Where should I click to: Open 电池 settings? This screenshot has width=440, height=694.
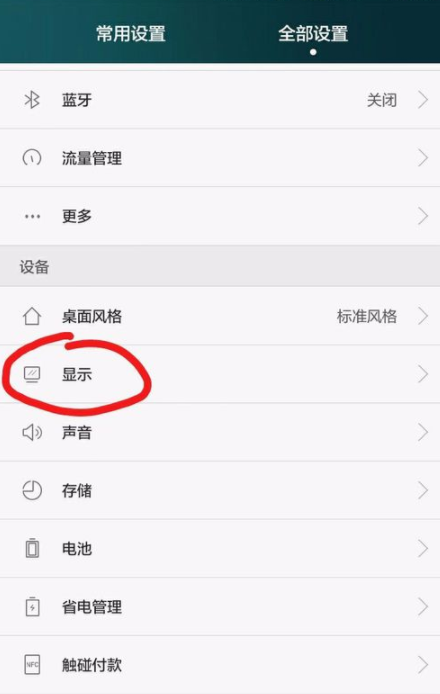coord(220,549)
